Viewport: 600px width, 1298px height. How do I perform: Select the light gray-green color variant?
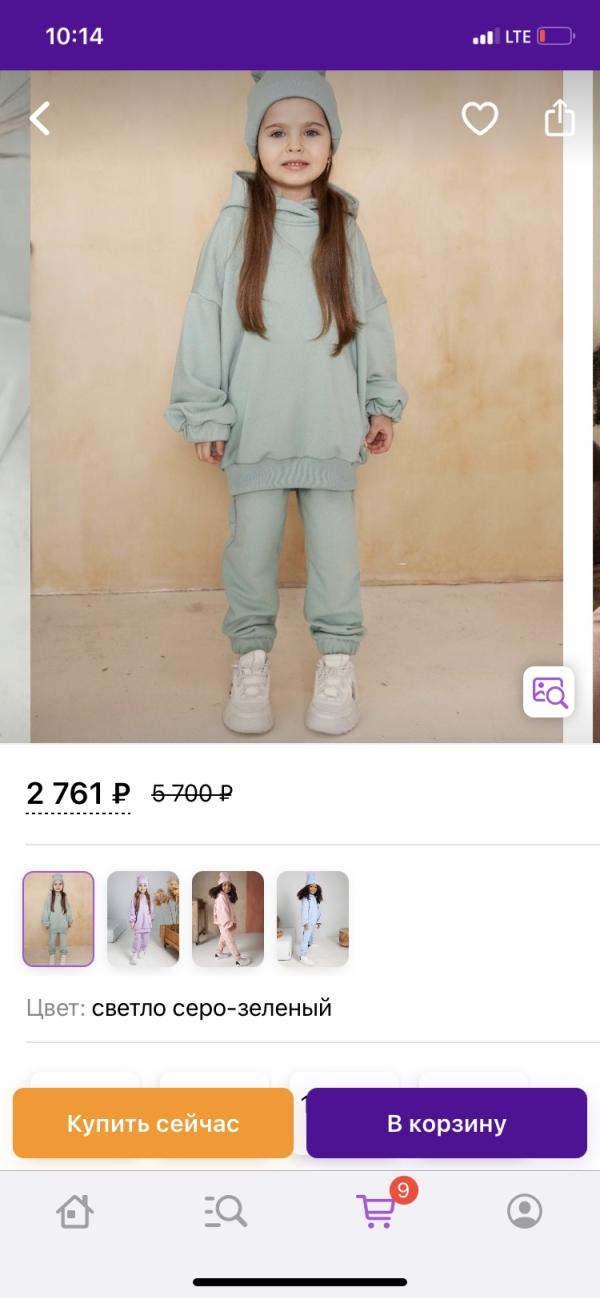pyautogui.click(x=58, y=919)
